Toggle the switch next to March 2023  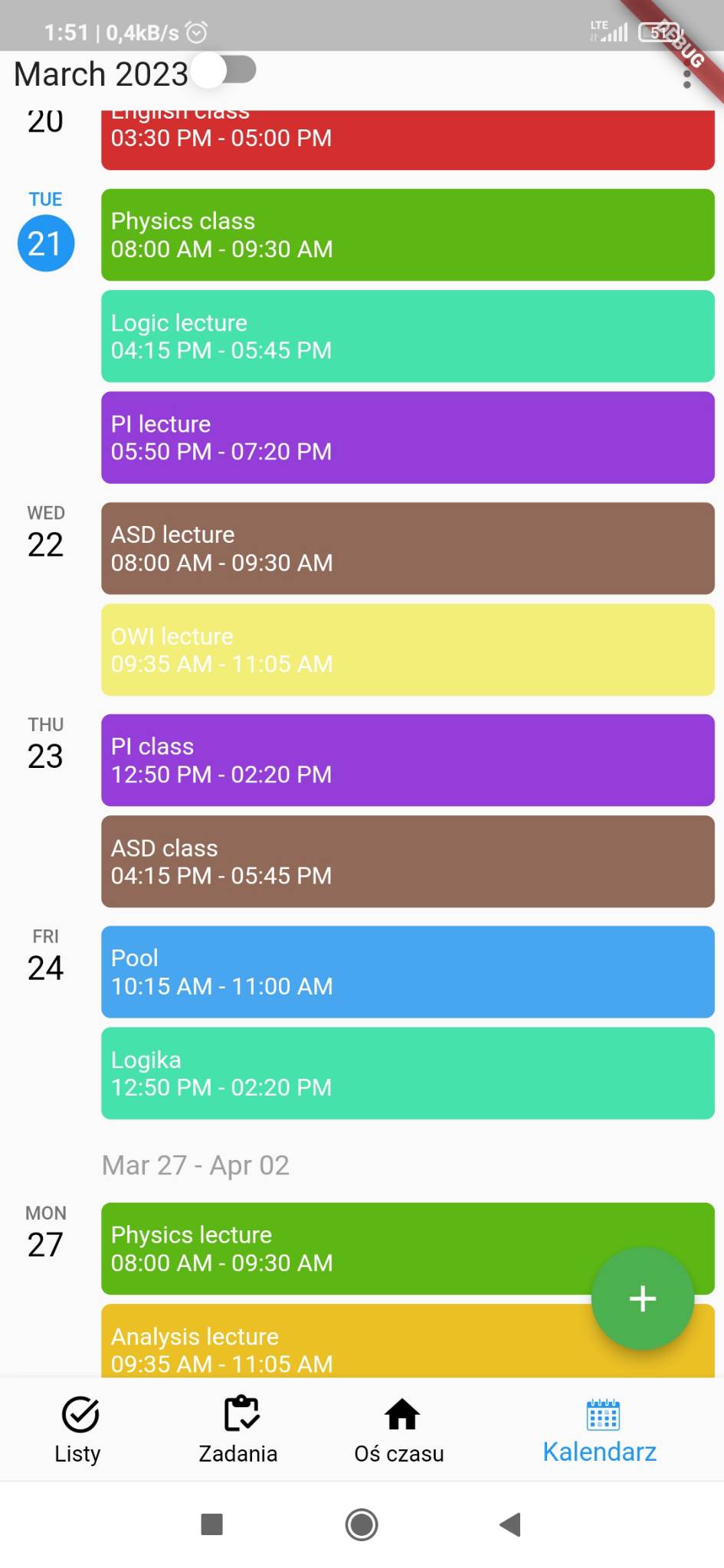[226, 70]
